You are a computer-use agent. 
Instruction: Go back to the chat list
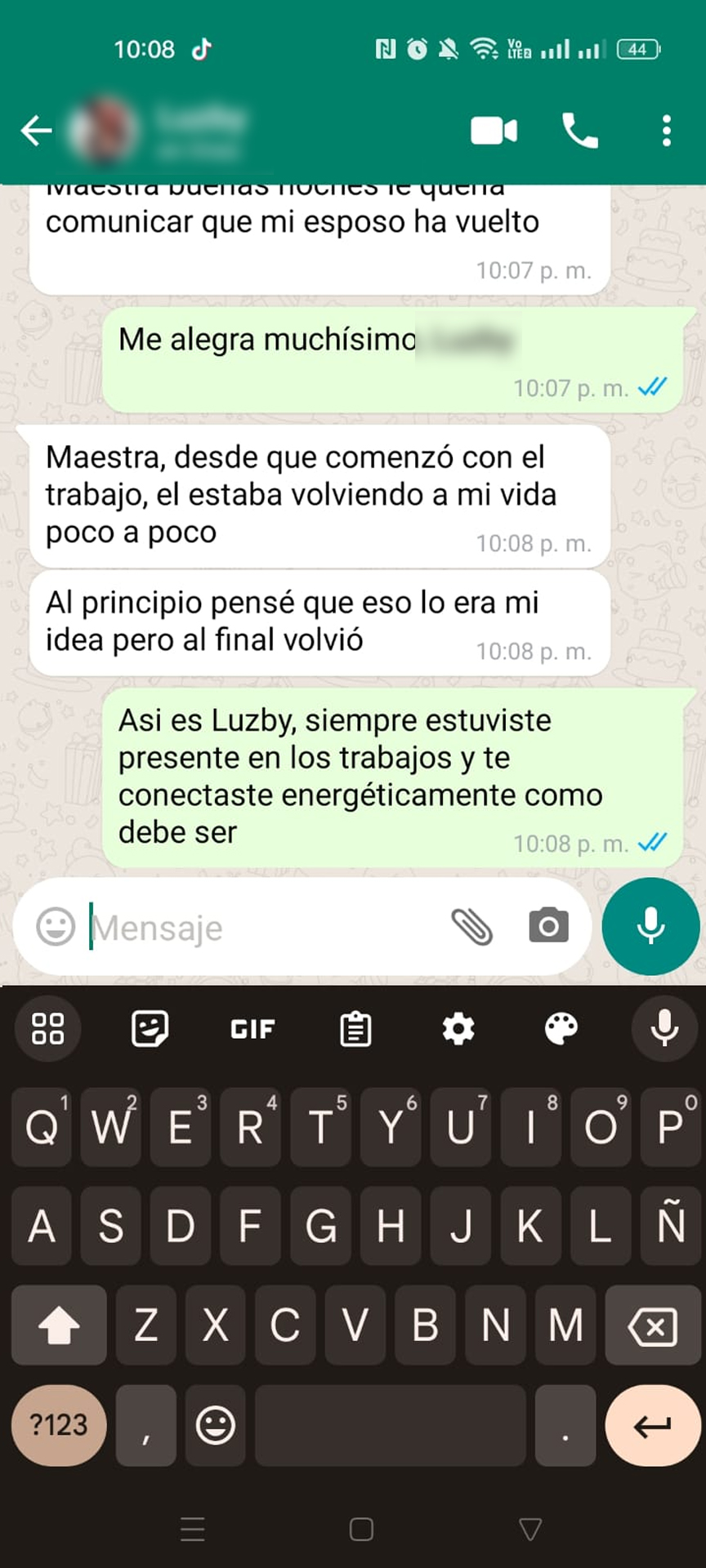tap(36, 131)
